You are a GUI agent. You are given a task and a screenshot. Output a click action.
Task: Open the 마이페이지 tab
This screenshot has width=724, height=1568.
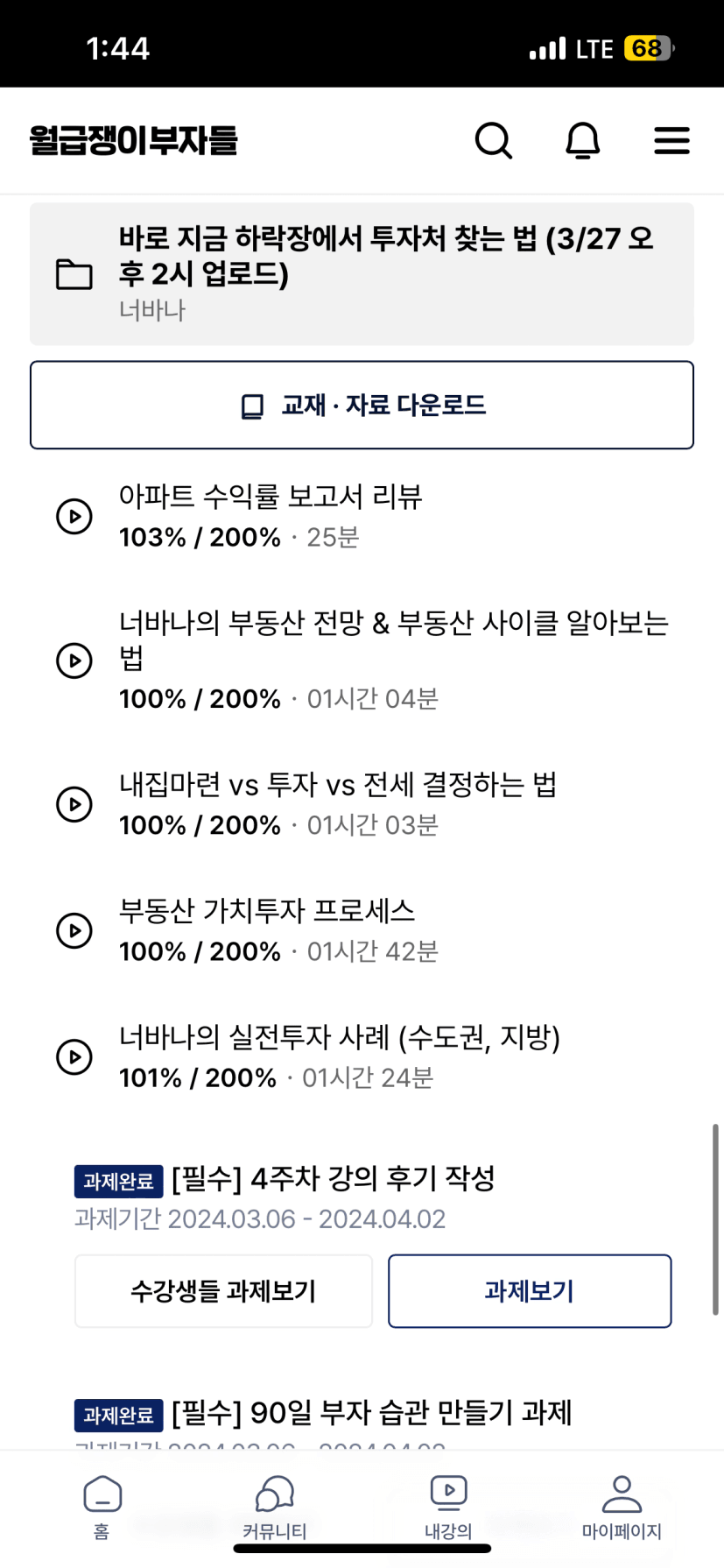tap(622, 1507)
